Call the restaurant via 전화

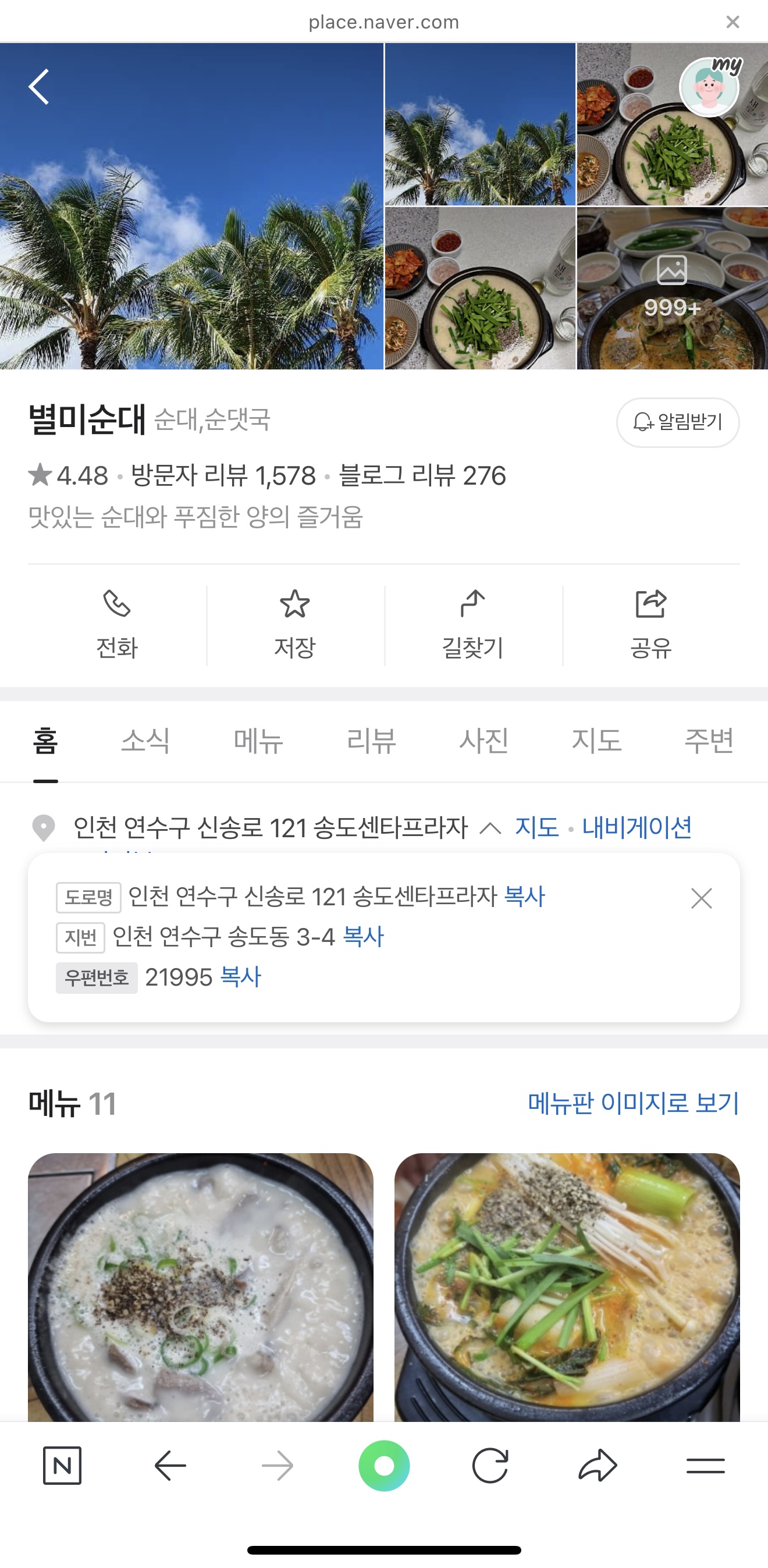117,624
